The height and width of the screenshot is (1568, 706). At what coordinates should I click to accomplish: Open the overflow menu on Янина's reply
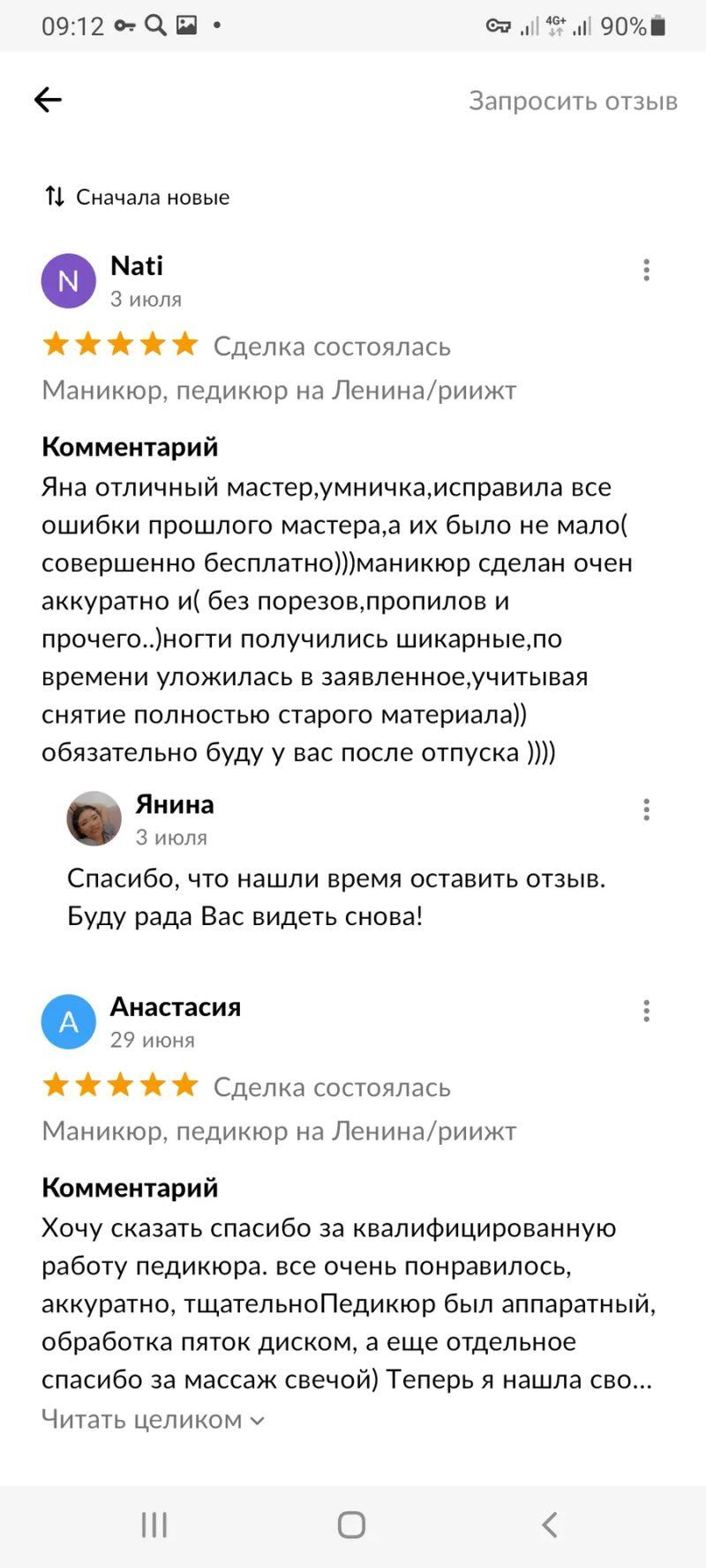(646, 810)
